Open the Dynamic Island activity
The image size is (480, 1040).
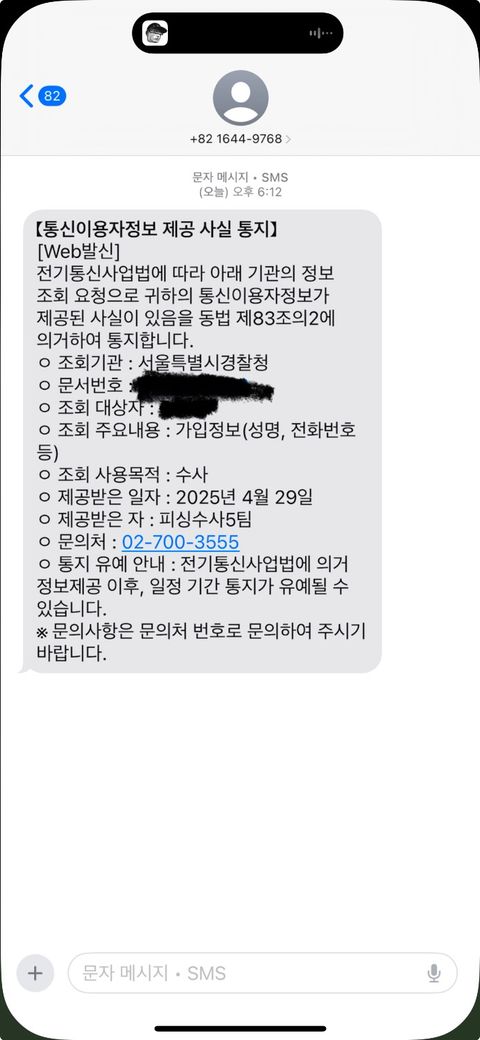238,33
